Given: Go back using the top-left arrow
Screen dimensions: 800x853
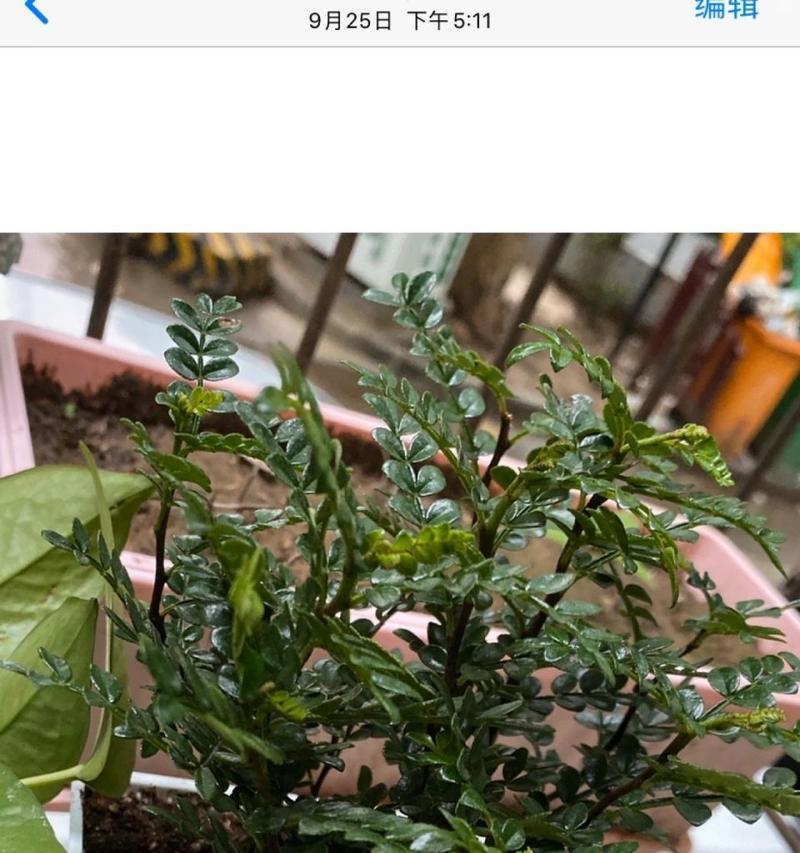Looking at the screenshot, I should 36,10.
